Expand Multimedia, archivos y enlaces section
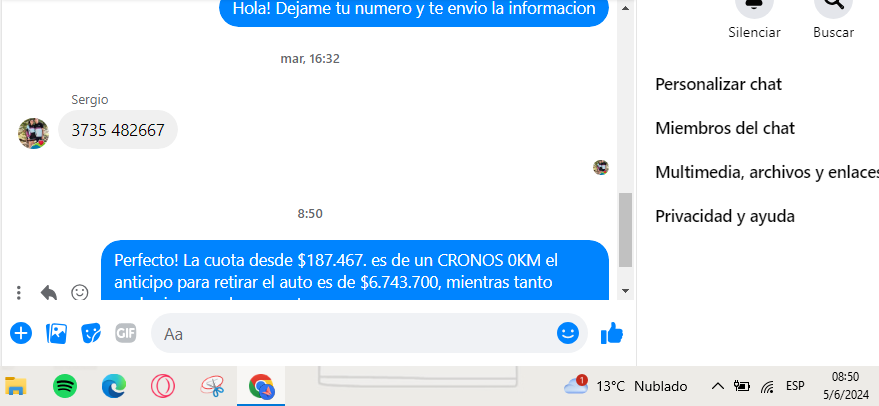This screenshot has height=406, width=879. coord(765,172)
